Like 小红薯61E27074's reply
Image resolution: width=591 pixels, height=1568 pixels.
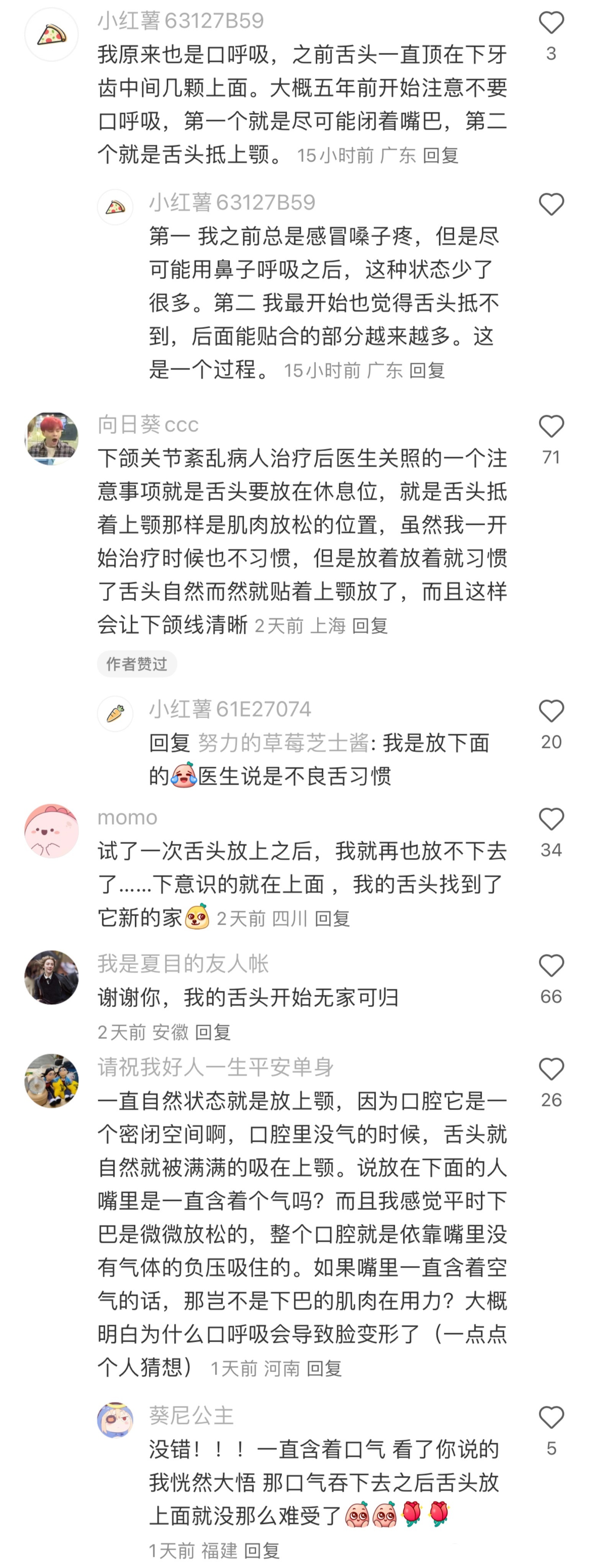coord(551,711)
